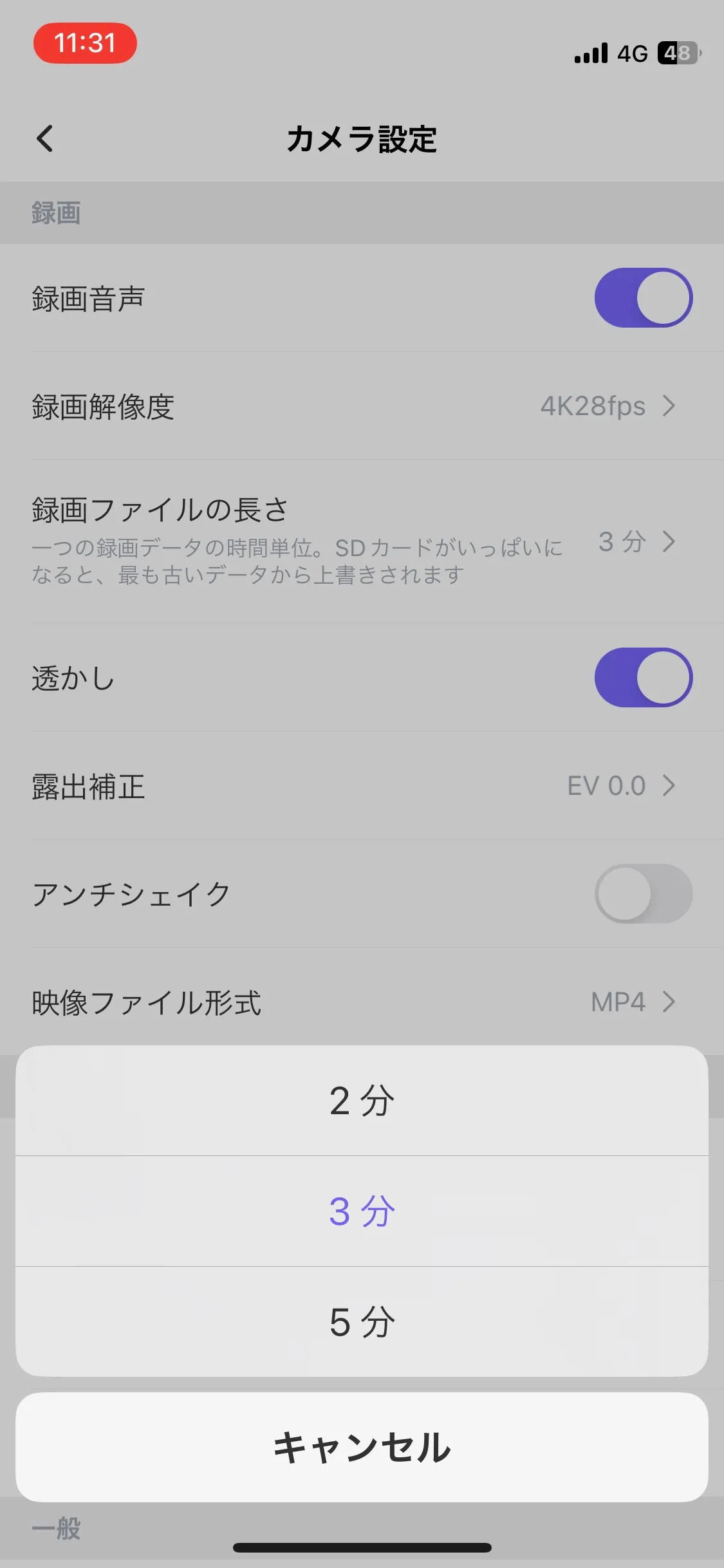Dismiss the sheet with キャンセル
The width and height of the screenshot is (724, 1568).
362,1448
